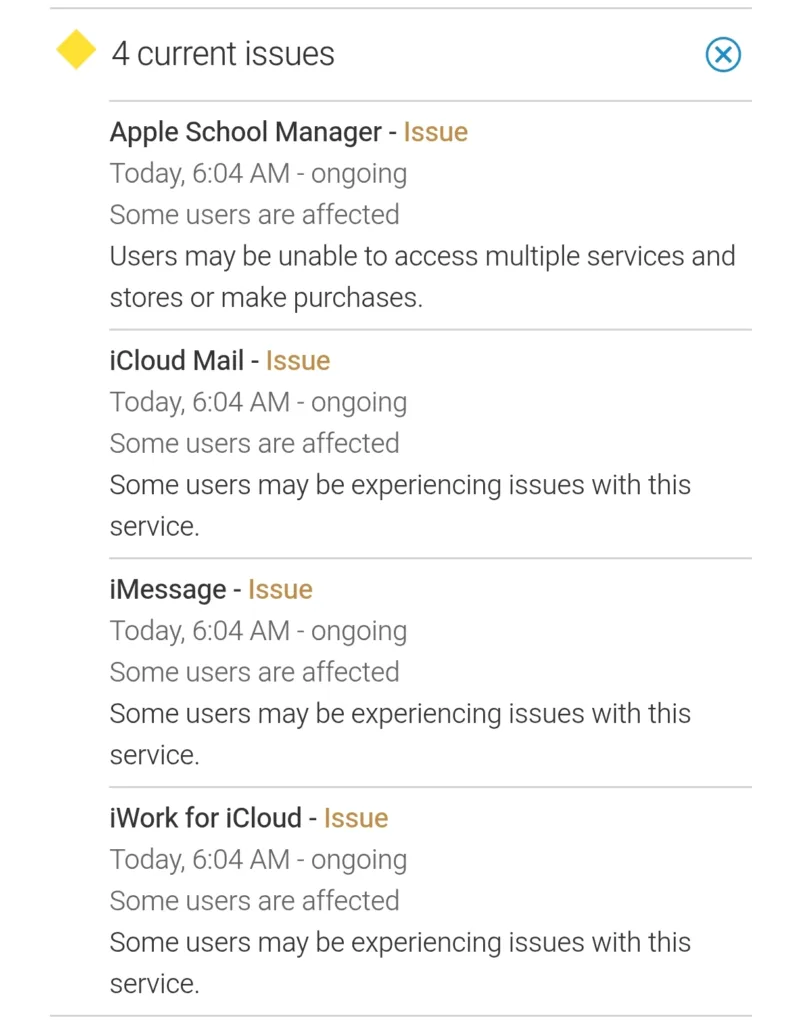Open the Apple School Manager Issue link
The image size is (802, 1024).
435,132
